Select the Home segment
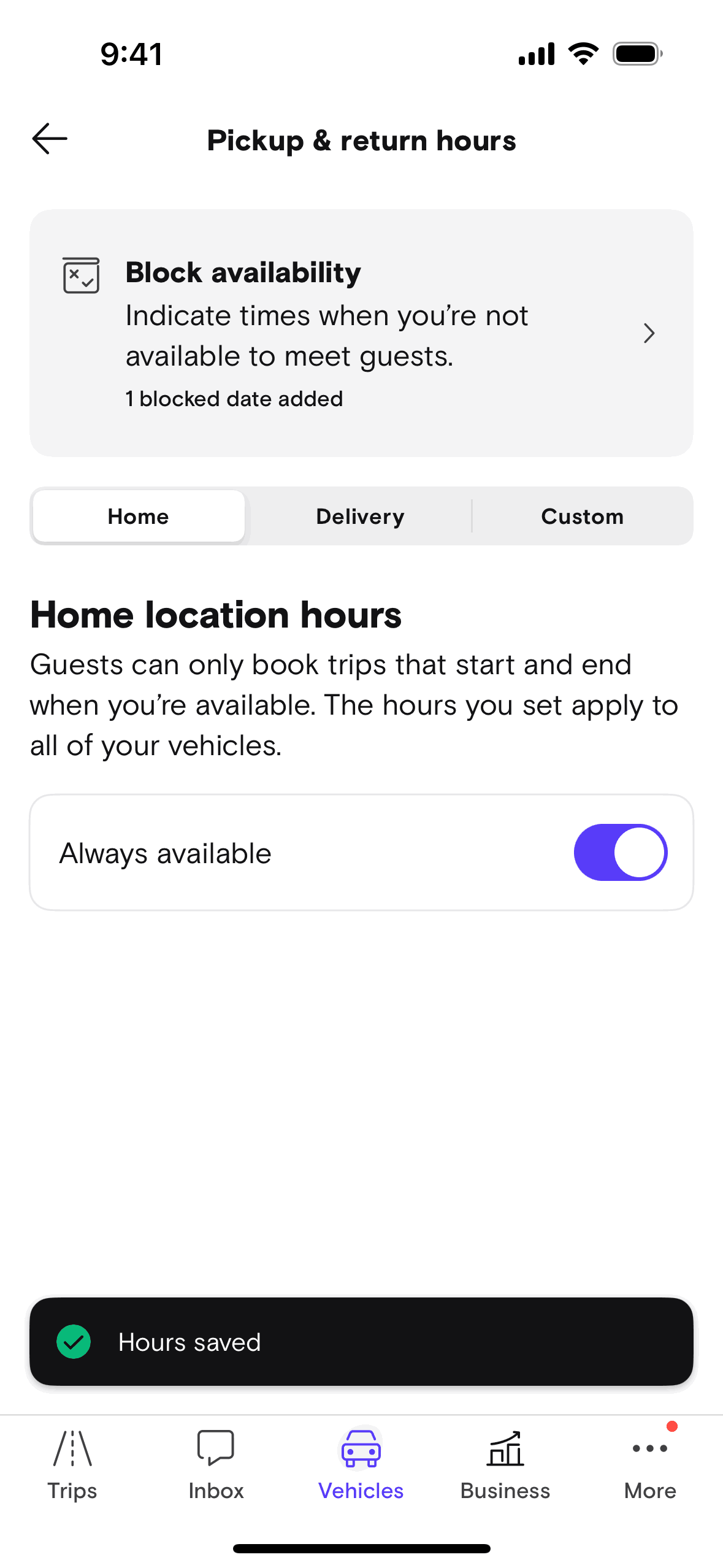The image size is (723, 1568). pyautogui.click(x=139, y=517)
